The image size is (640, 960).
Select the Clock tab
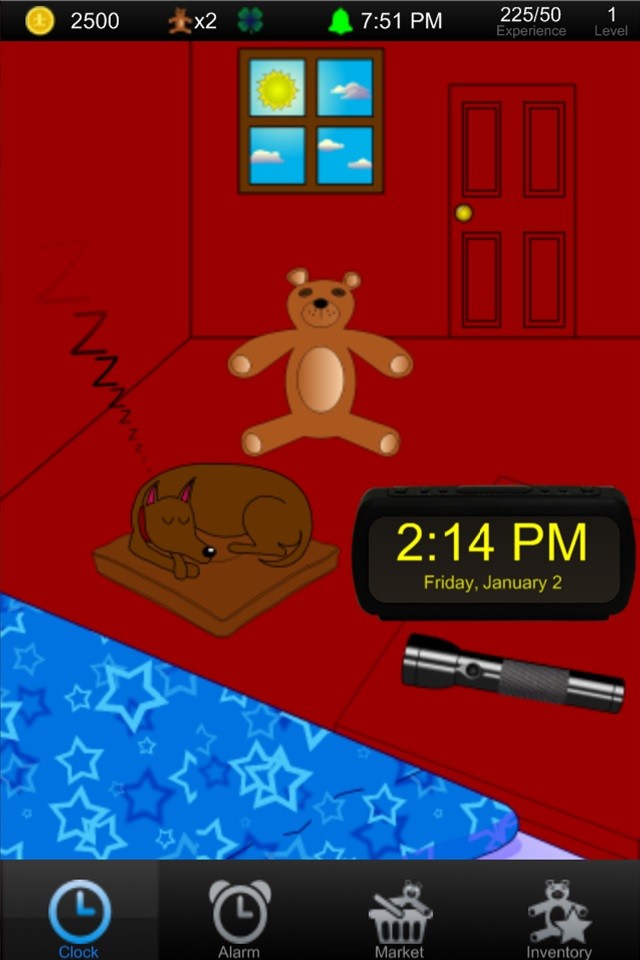tap(79, 918)
